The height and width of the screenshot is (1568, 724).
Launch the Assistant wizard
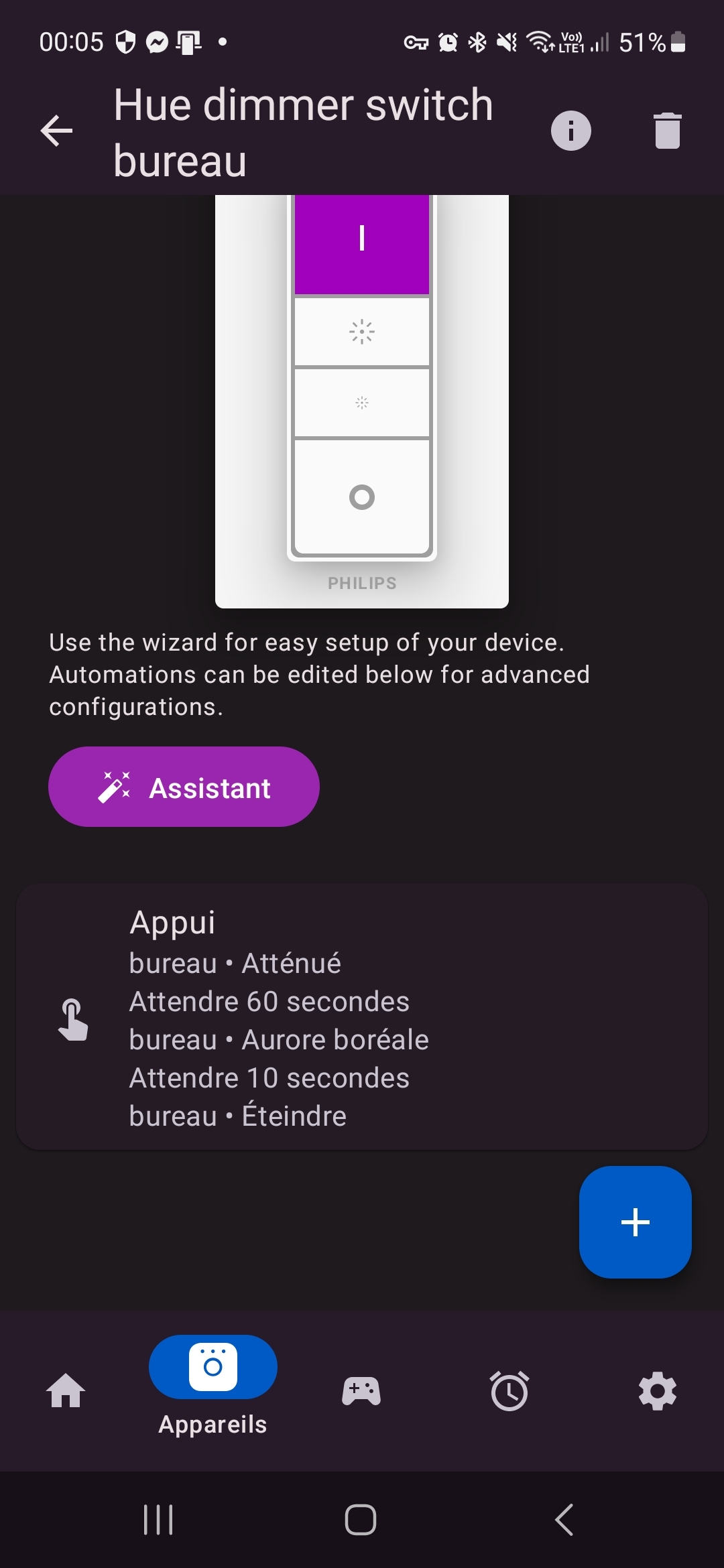(x=184, y=787)
